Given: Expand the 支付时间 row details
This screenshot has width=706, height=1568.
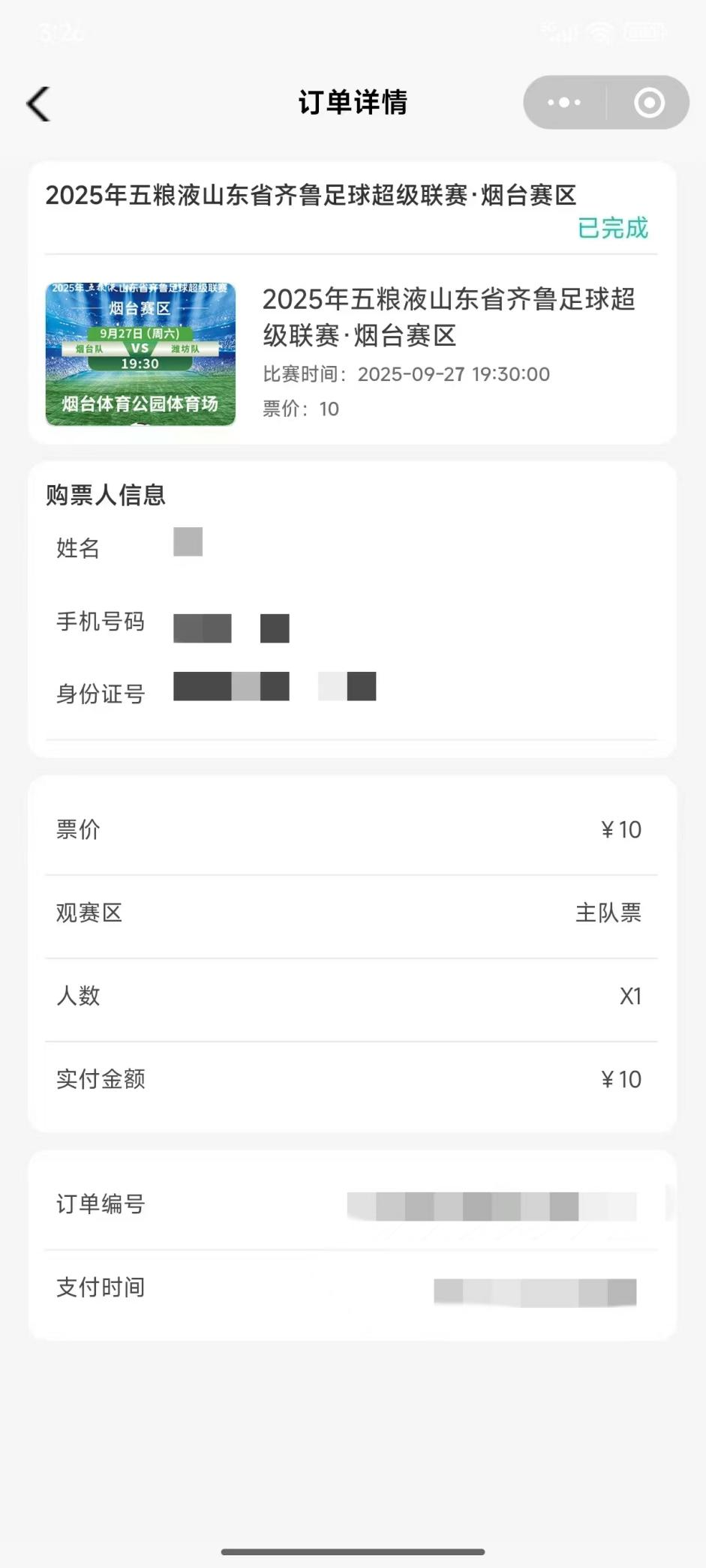Looking at the screenshot, I should pos(353,1287).
